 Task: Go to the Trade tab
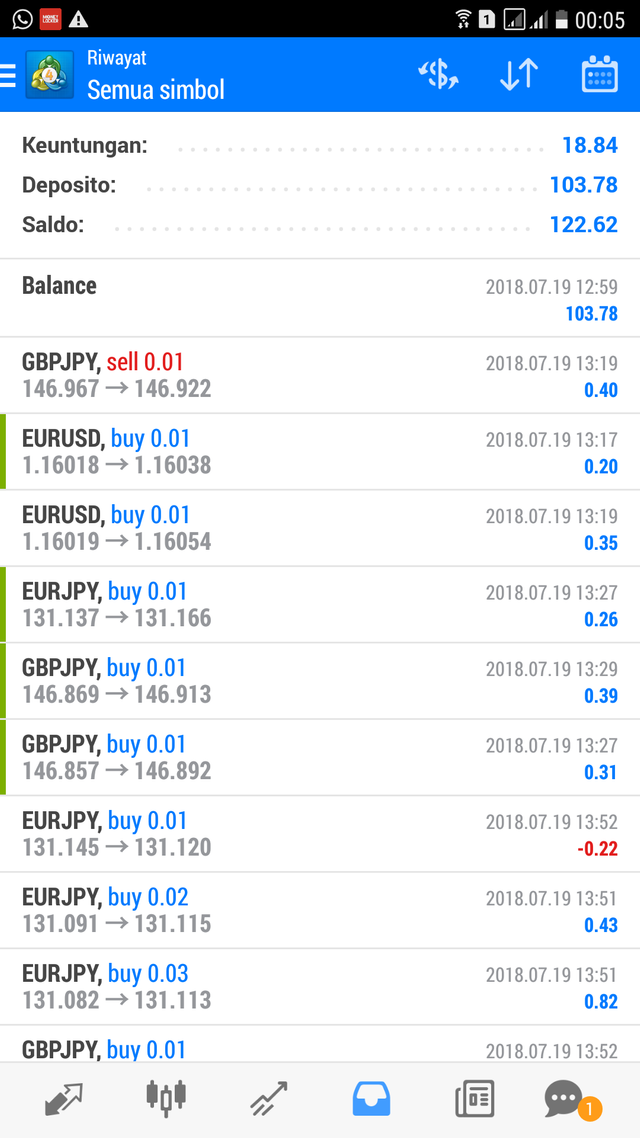268,1099
